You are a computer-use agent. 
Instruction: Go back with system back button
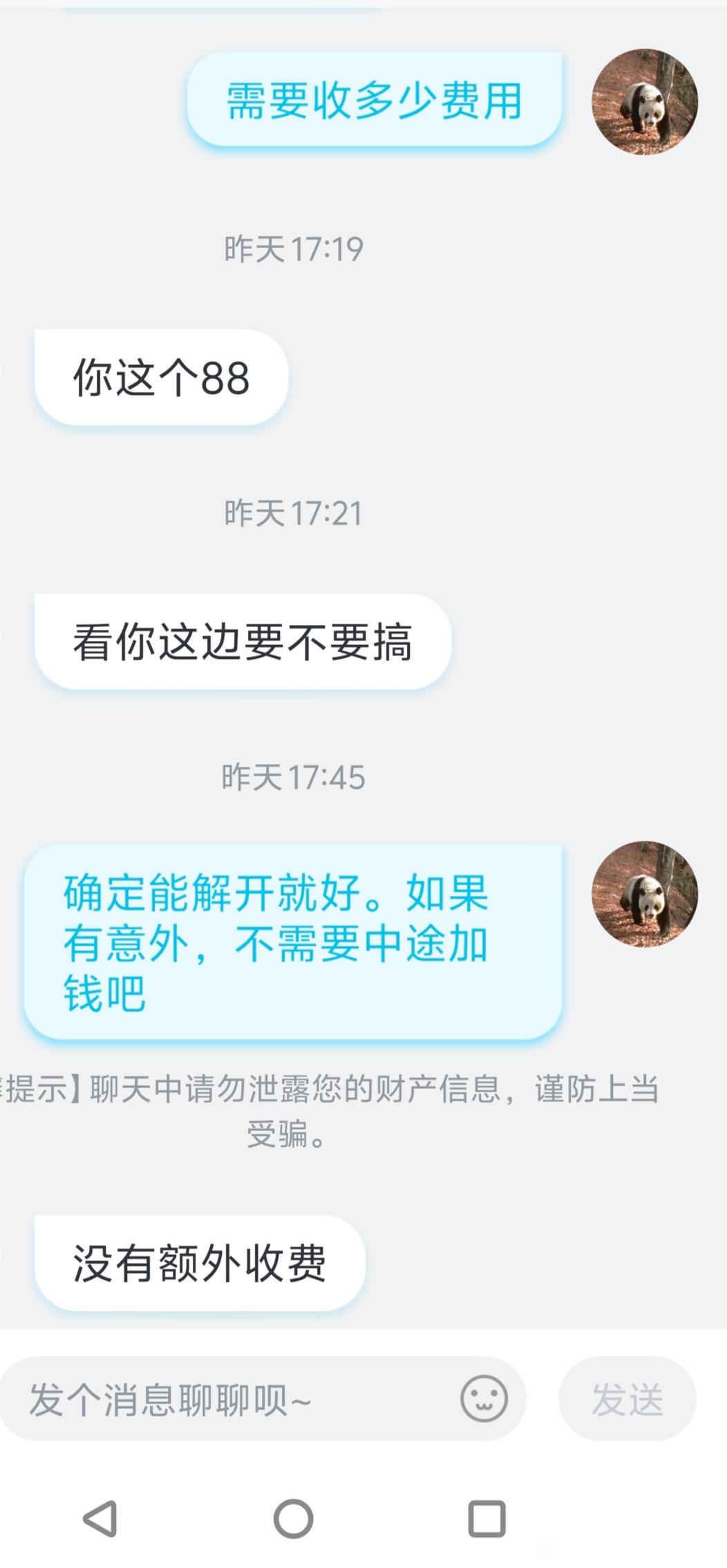tap(100, 1519)
